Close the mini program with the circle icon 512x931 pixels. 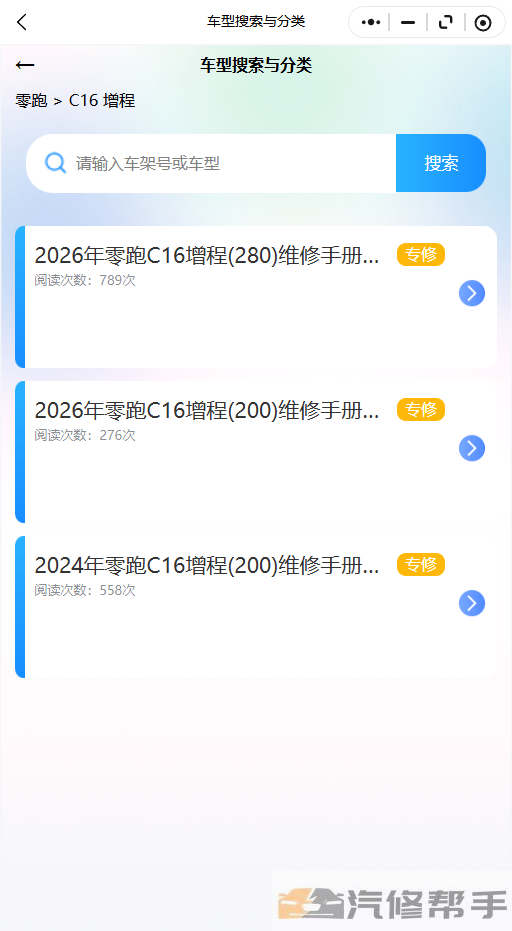pos(483,23)
